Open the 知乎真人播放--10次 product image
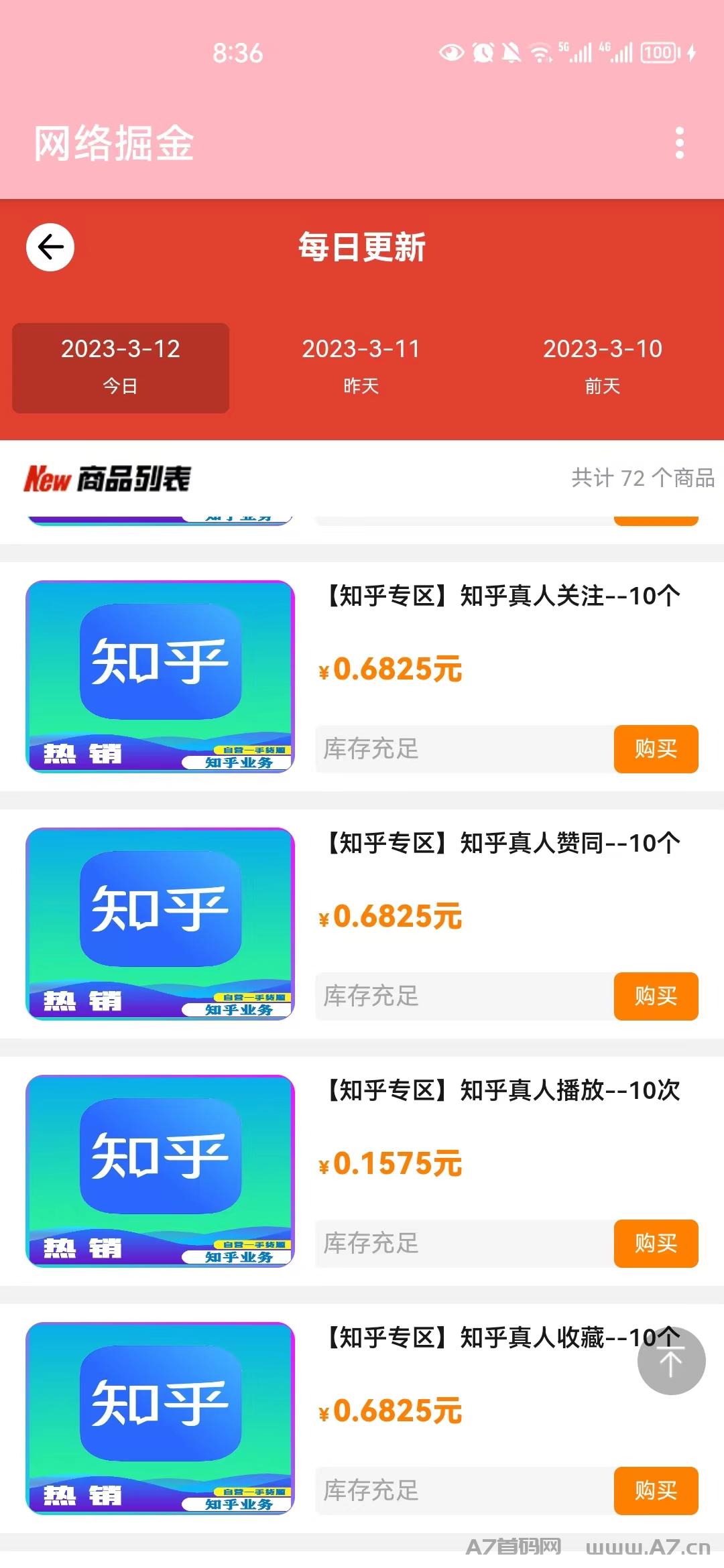The image size is (724, 1568). point(160,1171)
